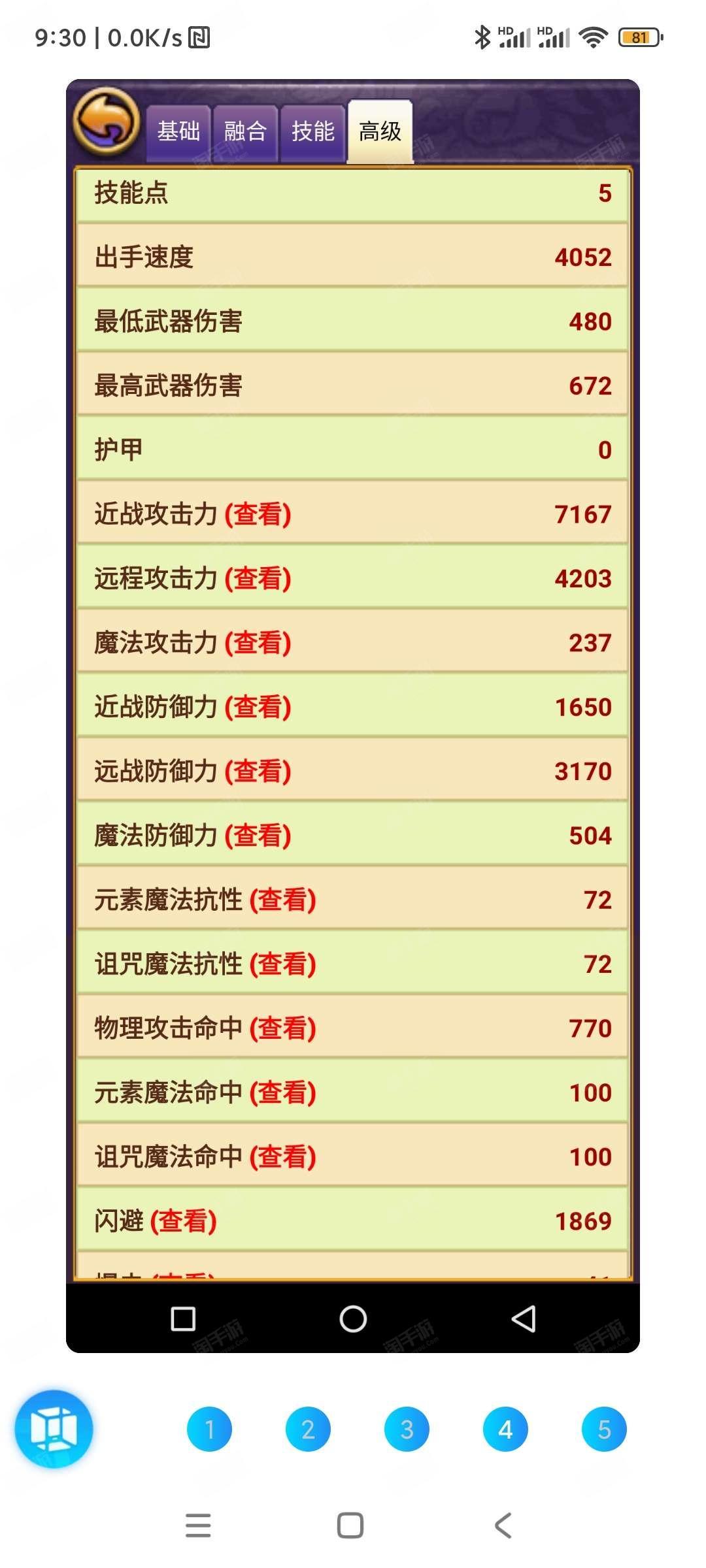Screen dimensions: 706x1568
Task: Tap 查看 next to 闪避
Action: pos(183,1221)
